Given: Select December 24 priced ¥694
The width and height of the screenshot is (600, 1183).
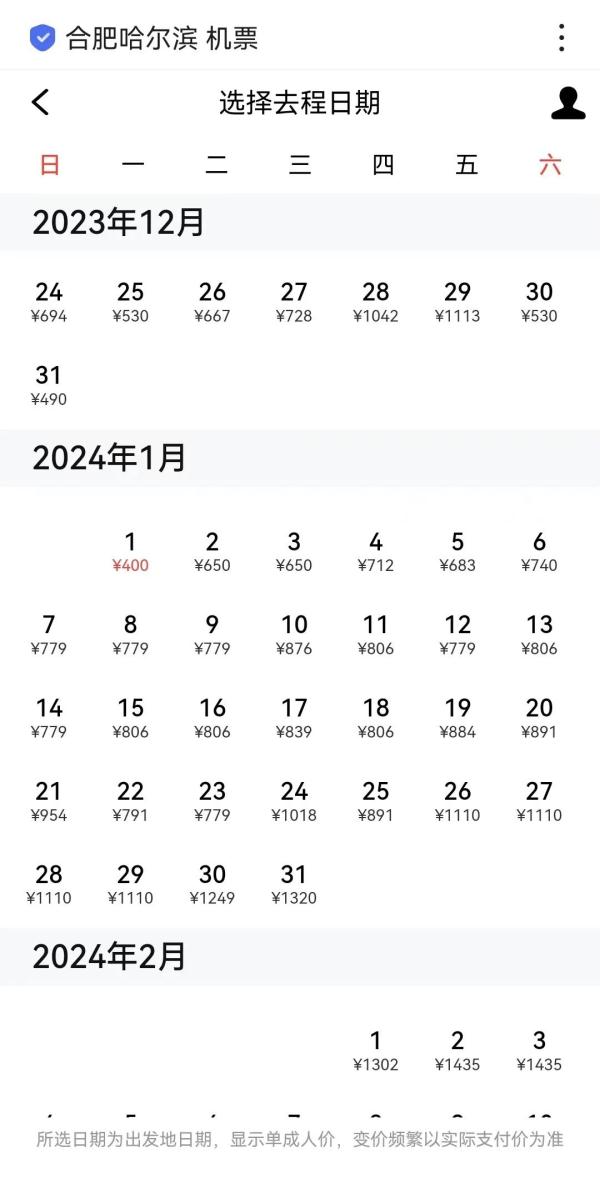Looking at the screenshot, I should pyautogui.click(x=49, y=302).
